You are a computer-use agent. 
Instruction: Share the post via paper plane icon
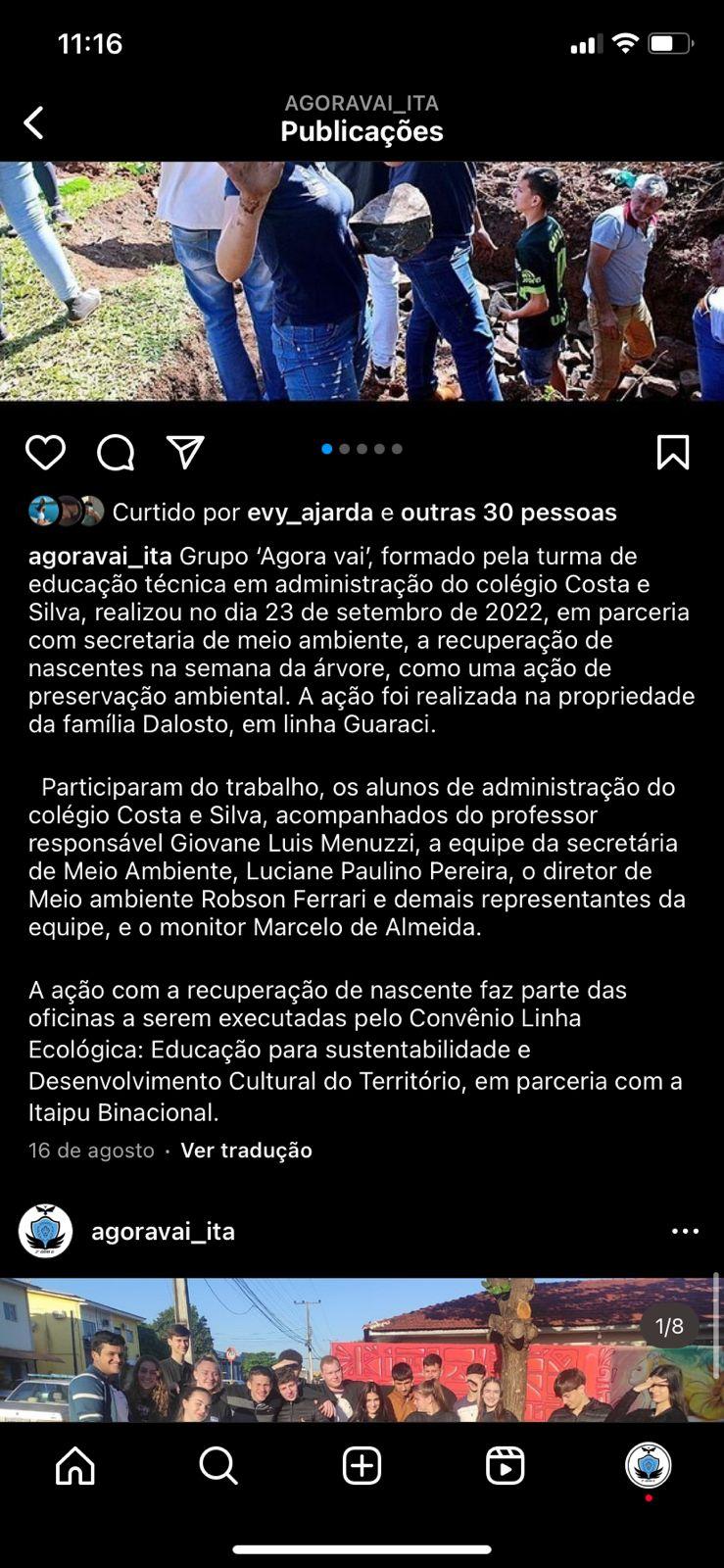click(185, 452)
